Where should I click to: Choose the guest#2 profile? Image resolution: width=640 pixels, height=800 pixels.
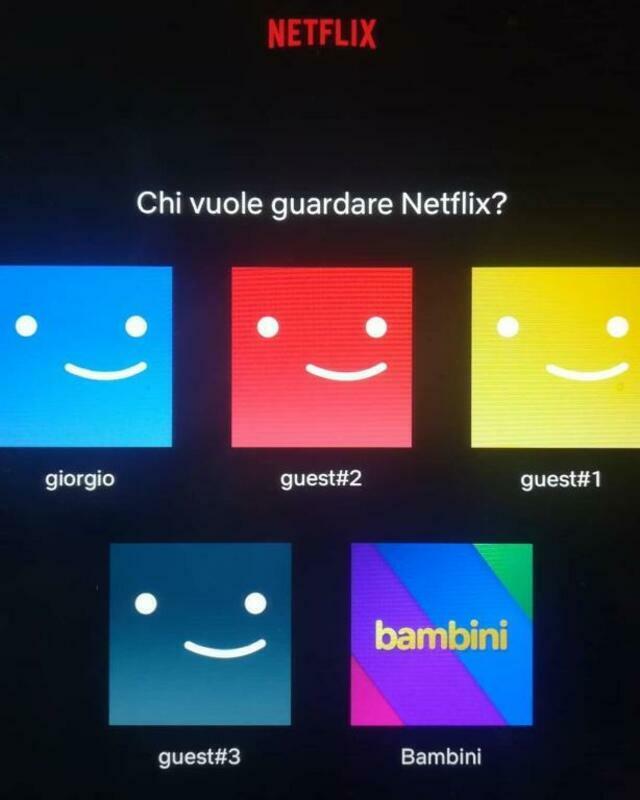pyautogui.click(x=321, y=356)
